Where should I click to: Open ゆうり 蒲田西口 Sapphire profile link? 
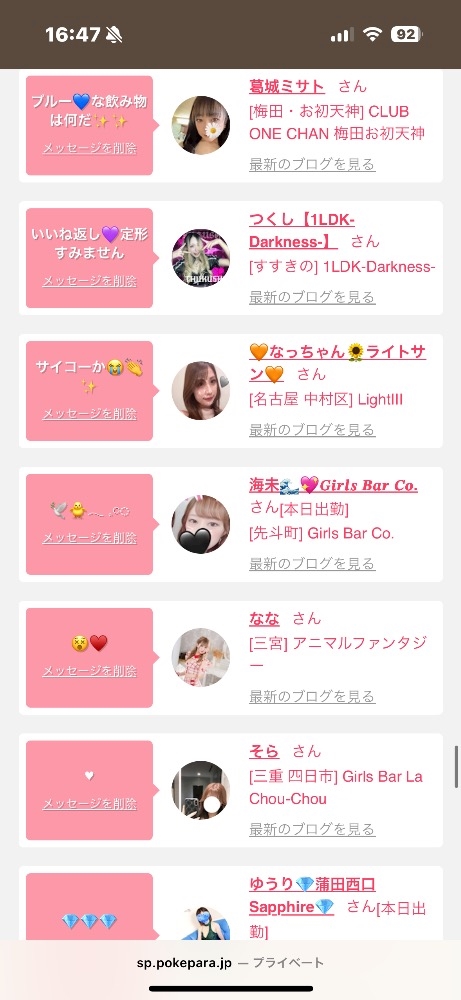pos(312,895)
